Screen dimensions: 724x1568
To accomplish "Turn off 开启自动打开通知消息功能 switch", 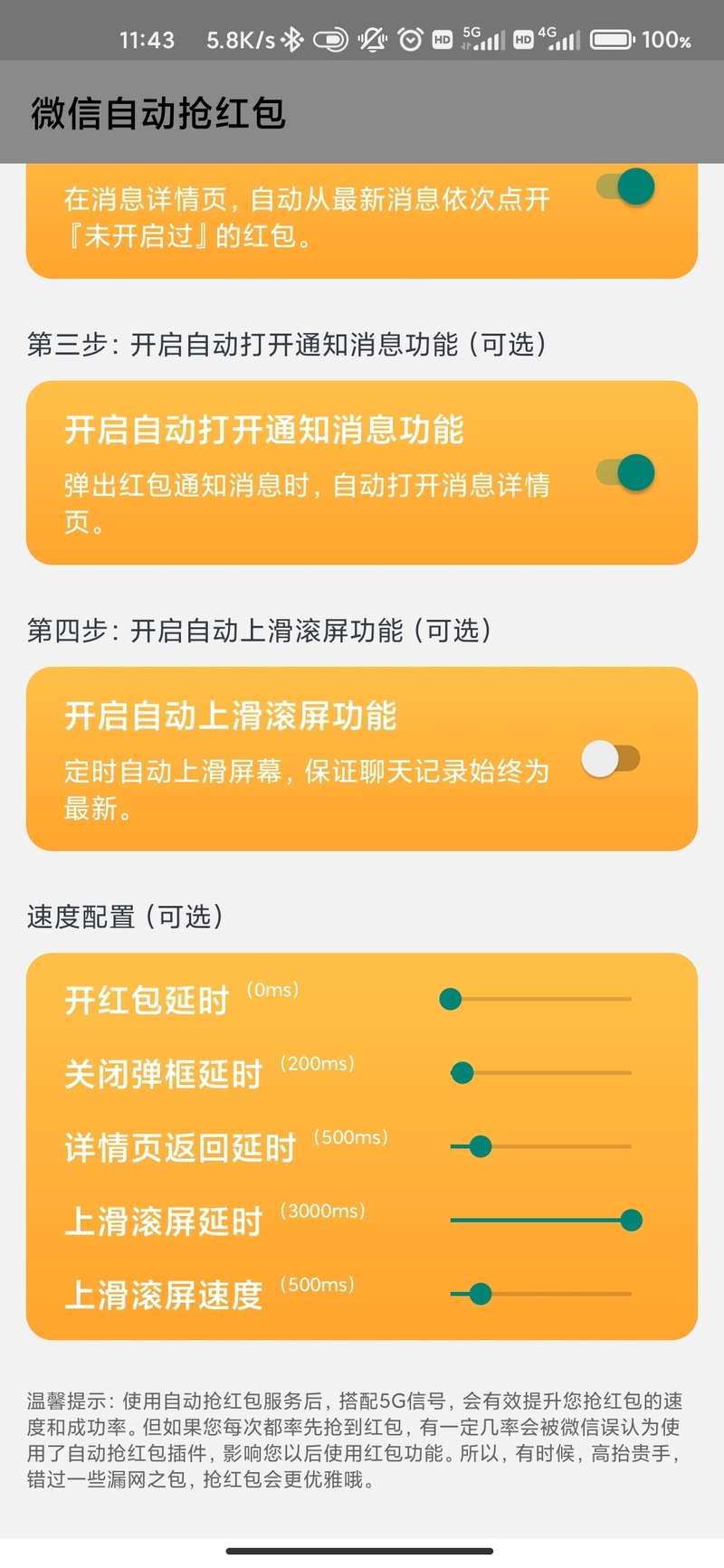I will (625, 472).
